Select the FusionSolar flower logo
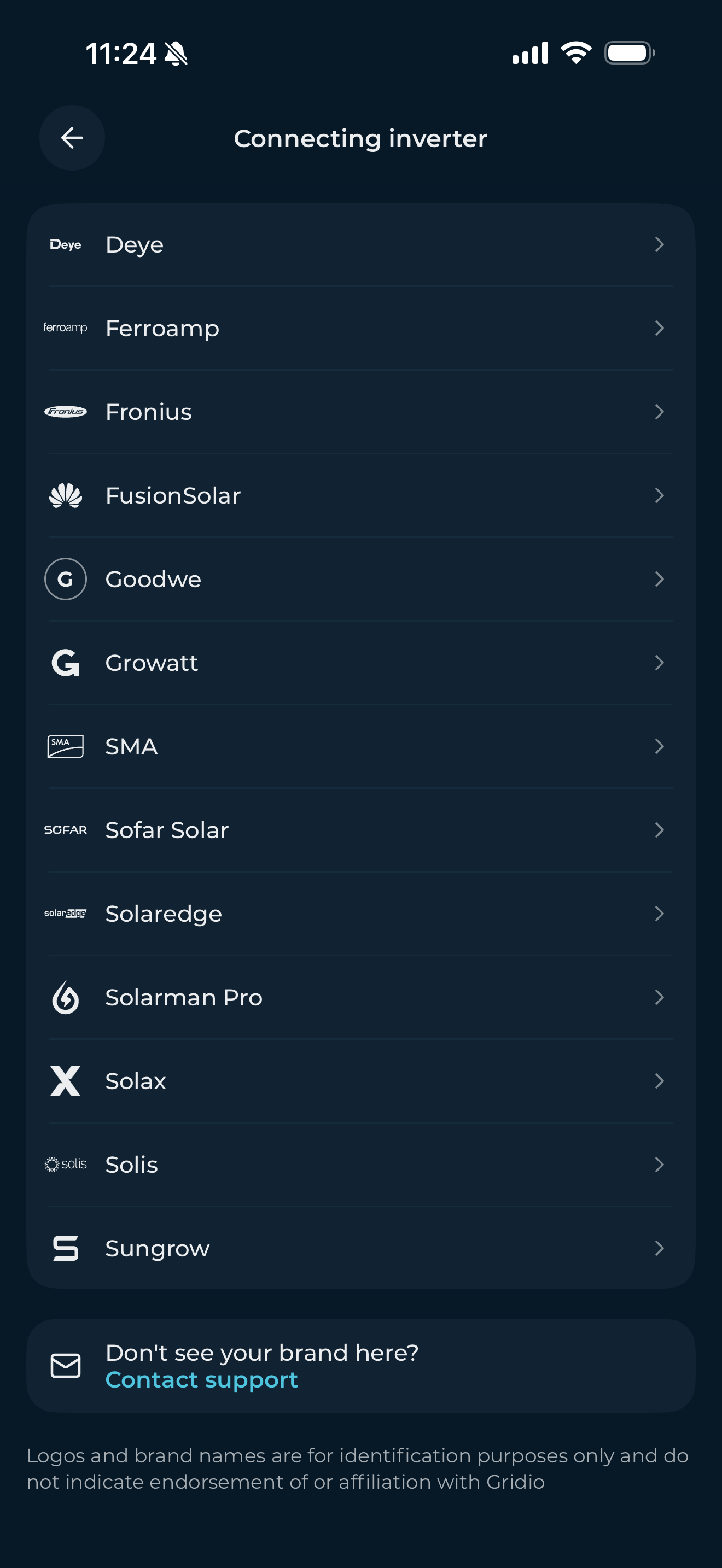Viewport: 722px width, 1568px height. (x=65, y=495)
